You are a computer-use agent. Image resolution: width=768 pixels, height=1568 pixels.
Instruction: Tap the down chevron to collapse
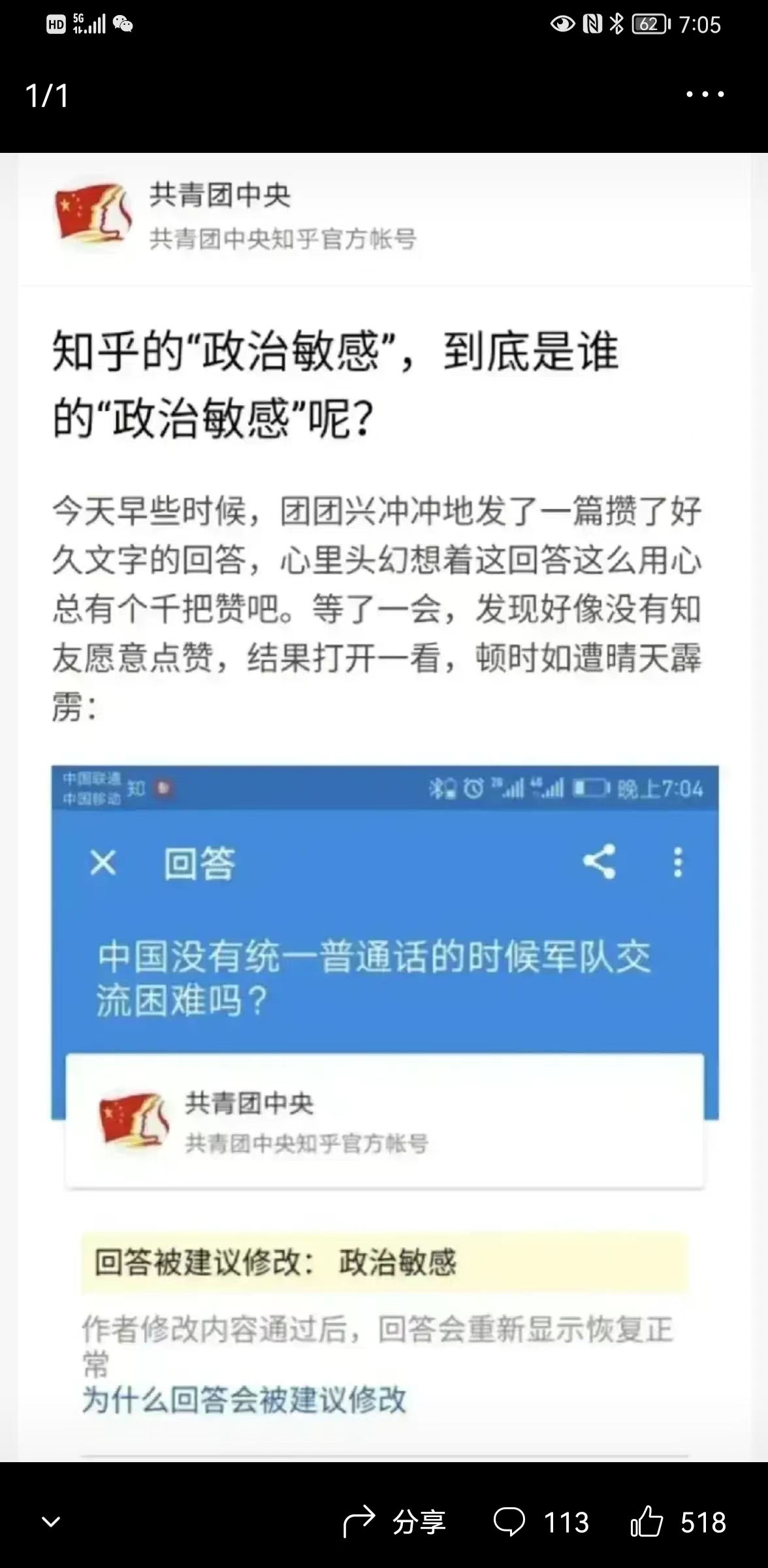pyautogui.click(x=51, y=1522)
